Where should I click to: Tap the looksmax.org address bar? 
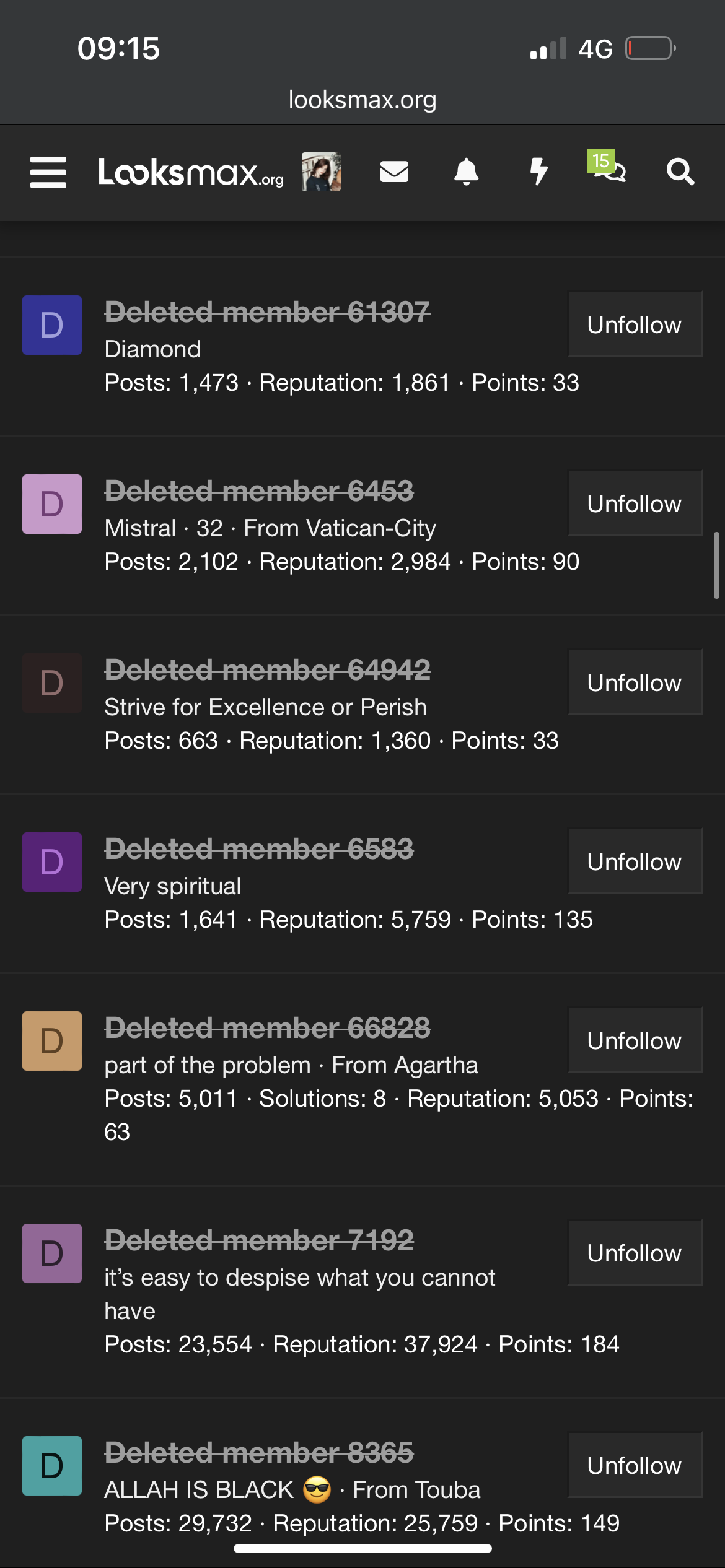coord(362,99)
